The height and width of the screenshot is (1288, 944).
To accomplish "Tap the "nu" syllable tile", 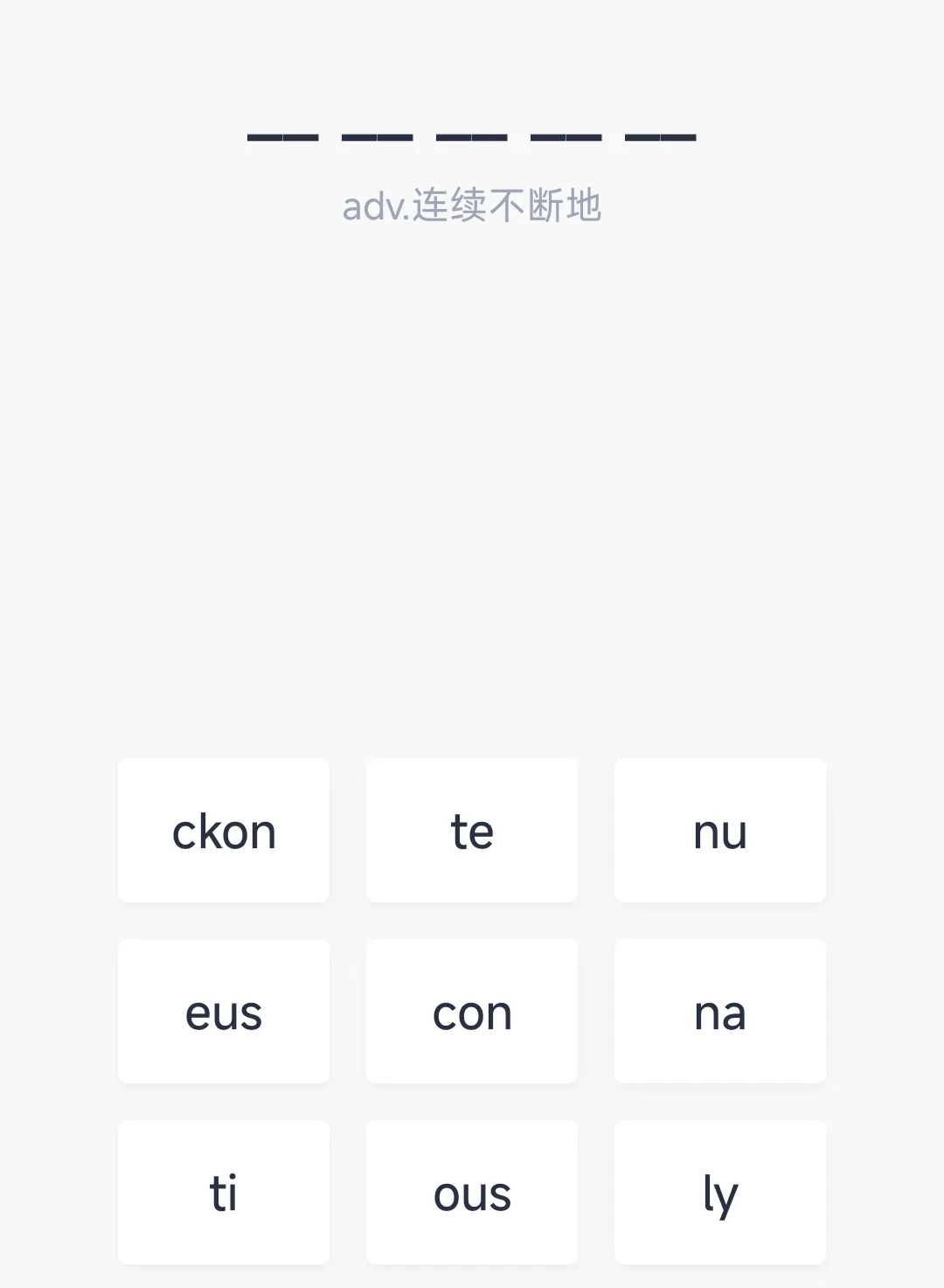I will click(719, 831).
